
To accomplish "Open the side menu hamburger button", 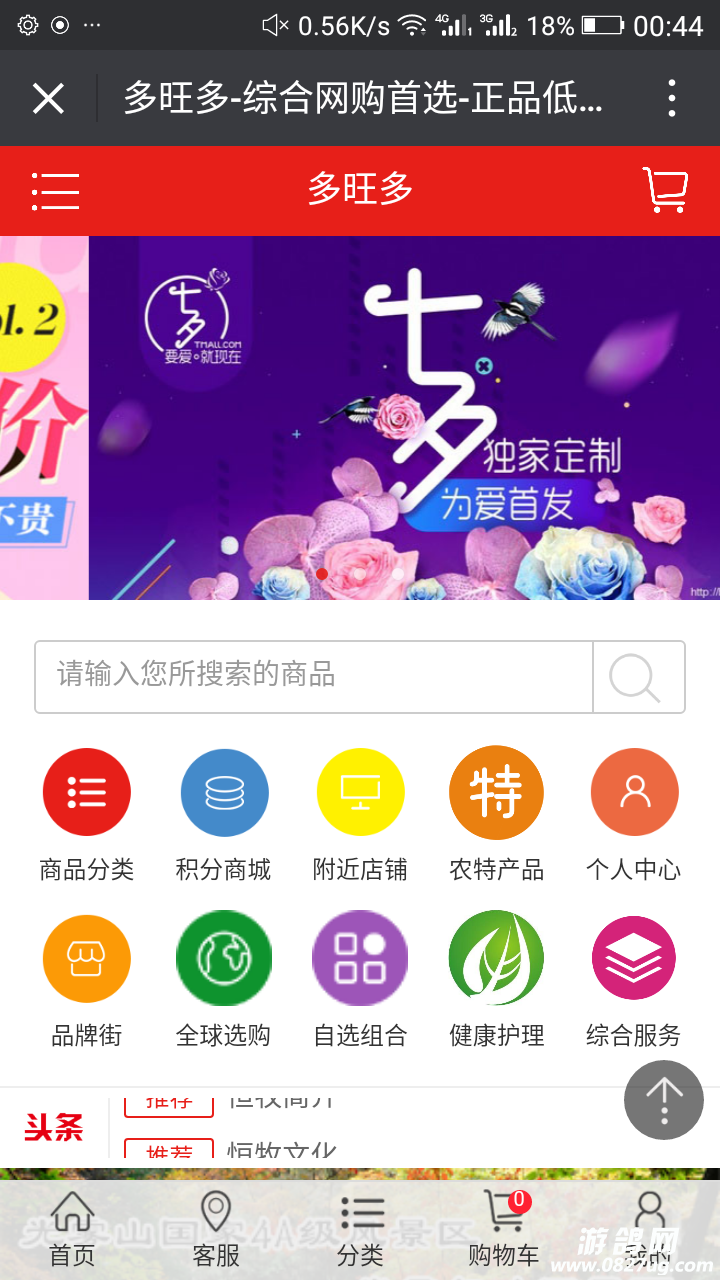I will click(x=56, y=191).
